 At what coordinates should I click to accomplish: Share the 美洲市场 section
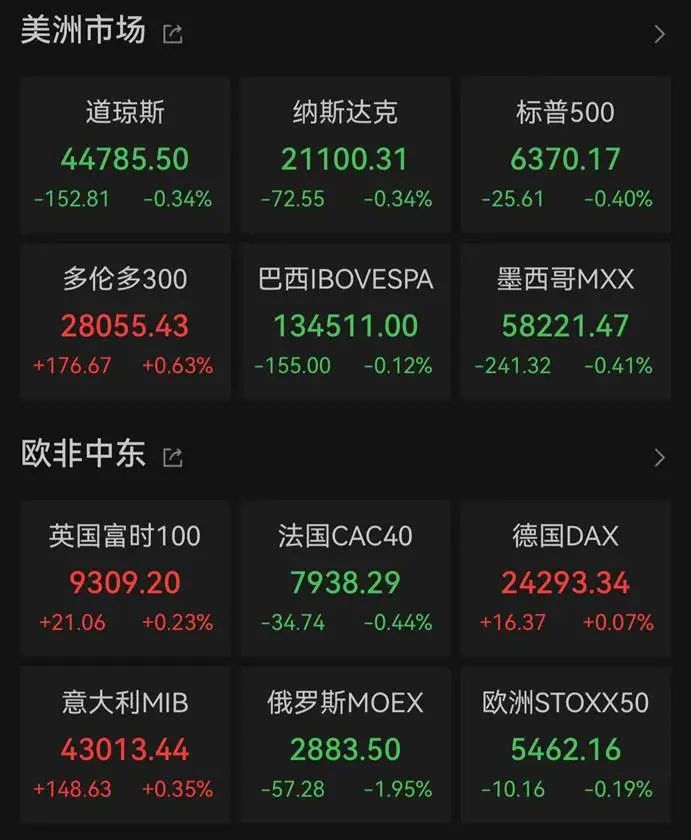click(173, 34)
